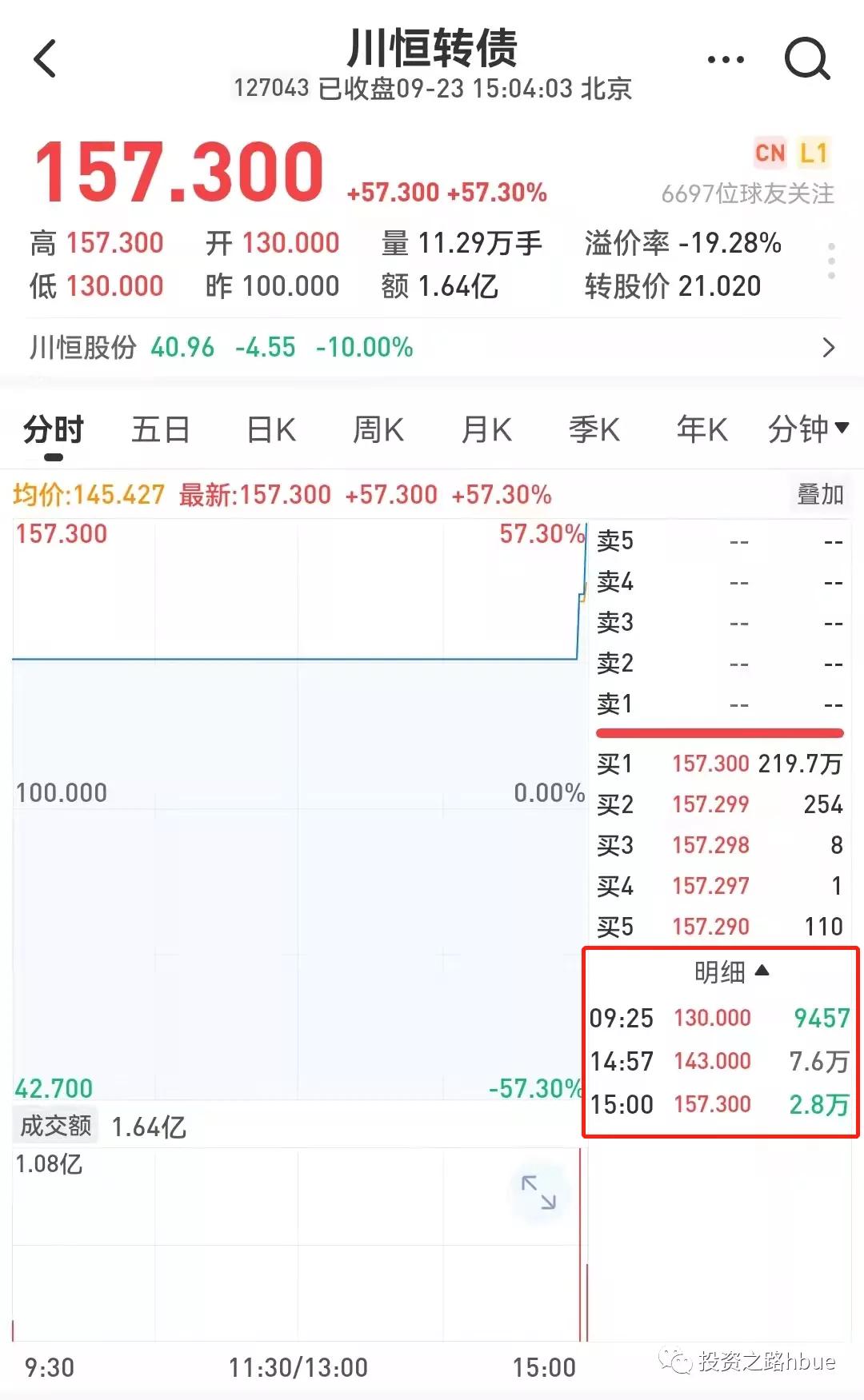Tap the fullscreen expand chart icon

(540, 1192)
